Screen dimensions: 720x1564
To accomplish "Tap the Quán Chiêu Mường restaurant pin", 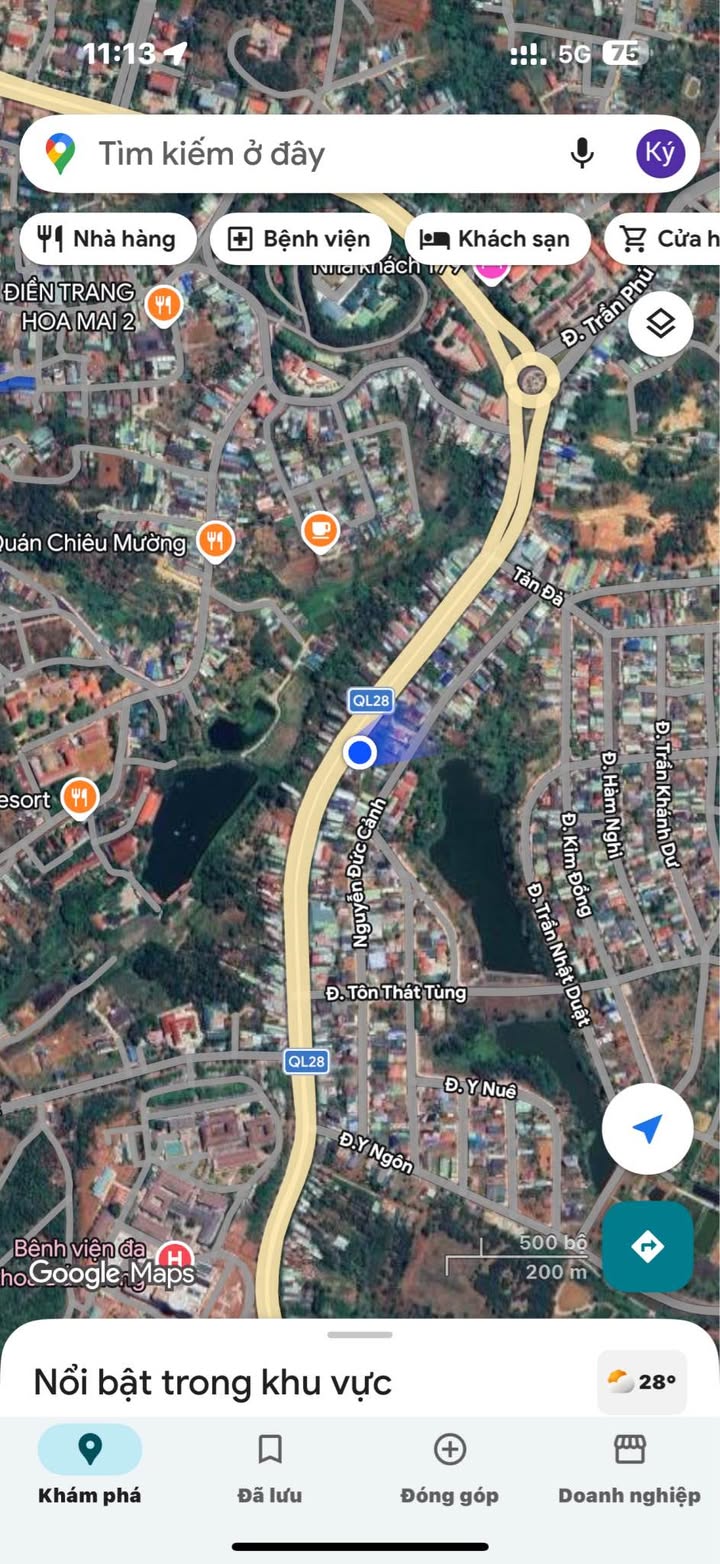I will (x=214, y=540).
